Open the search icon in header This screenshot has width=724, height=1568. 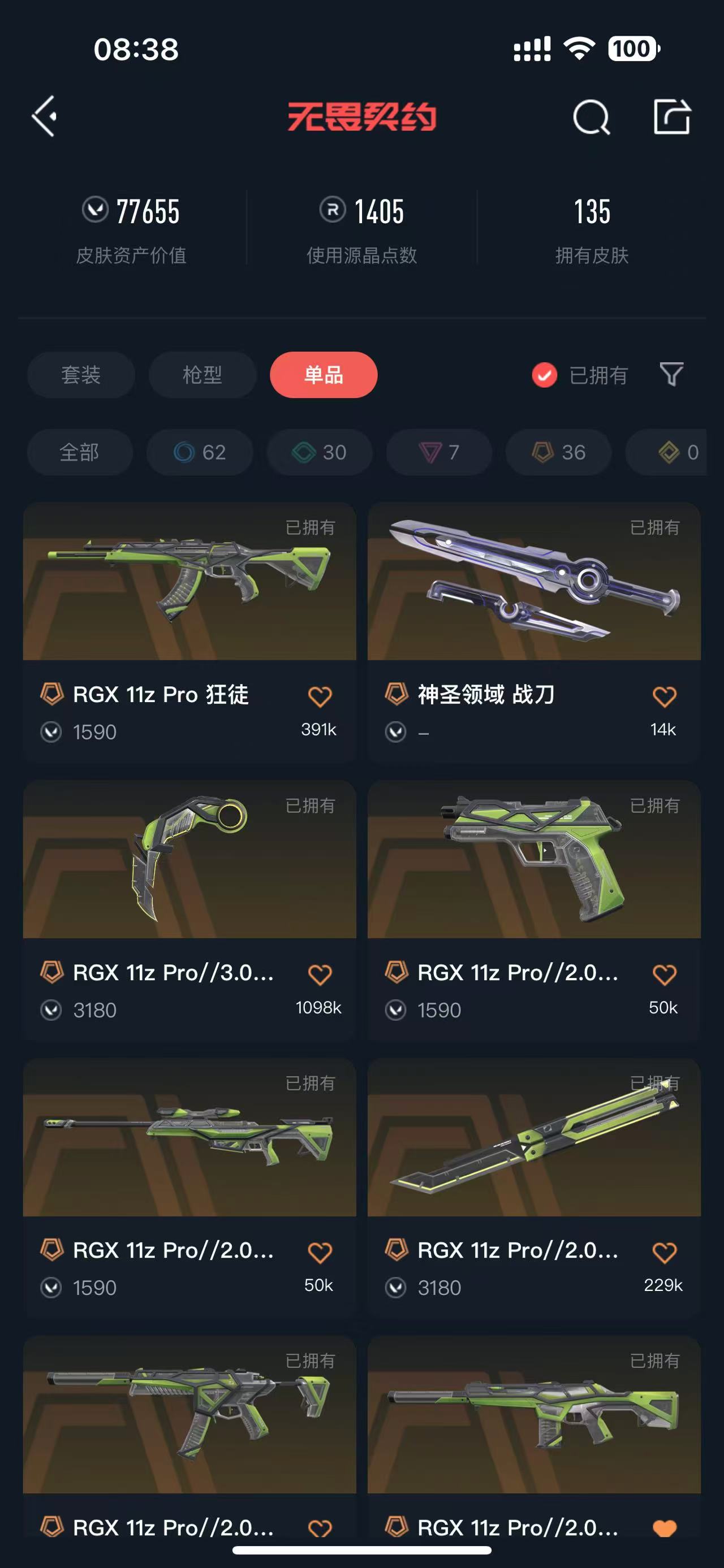tap(591, 117)
